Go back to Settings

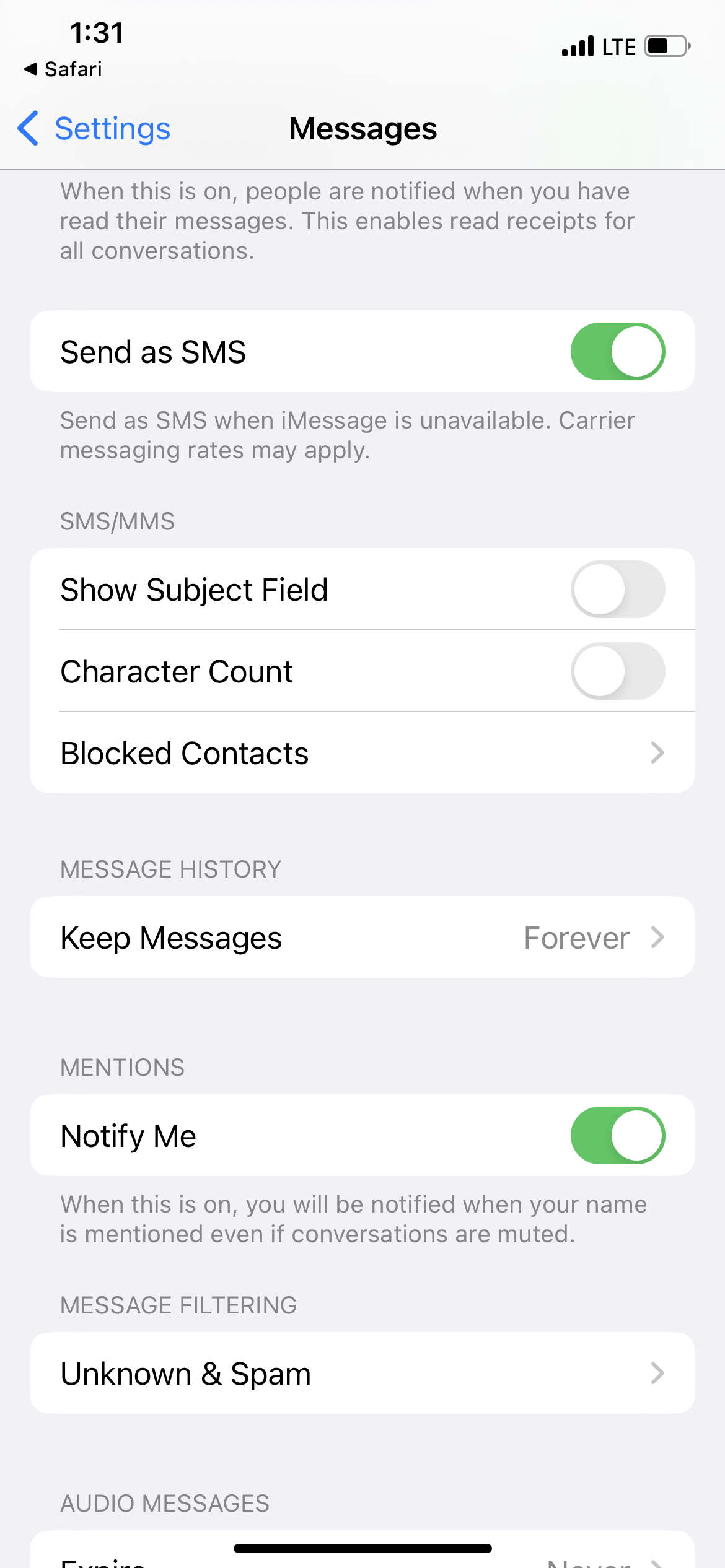pyautogui.click(x=94, y=129)
